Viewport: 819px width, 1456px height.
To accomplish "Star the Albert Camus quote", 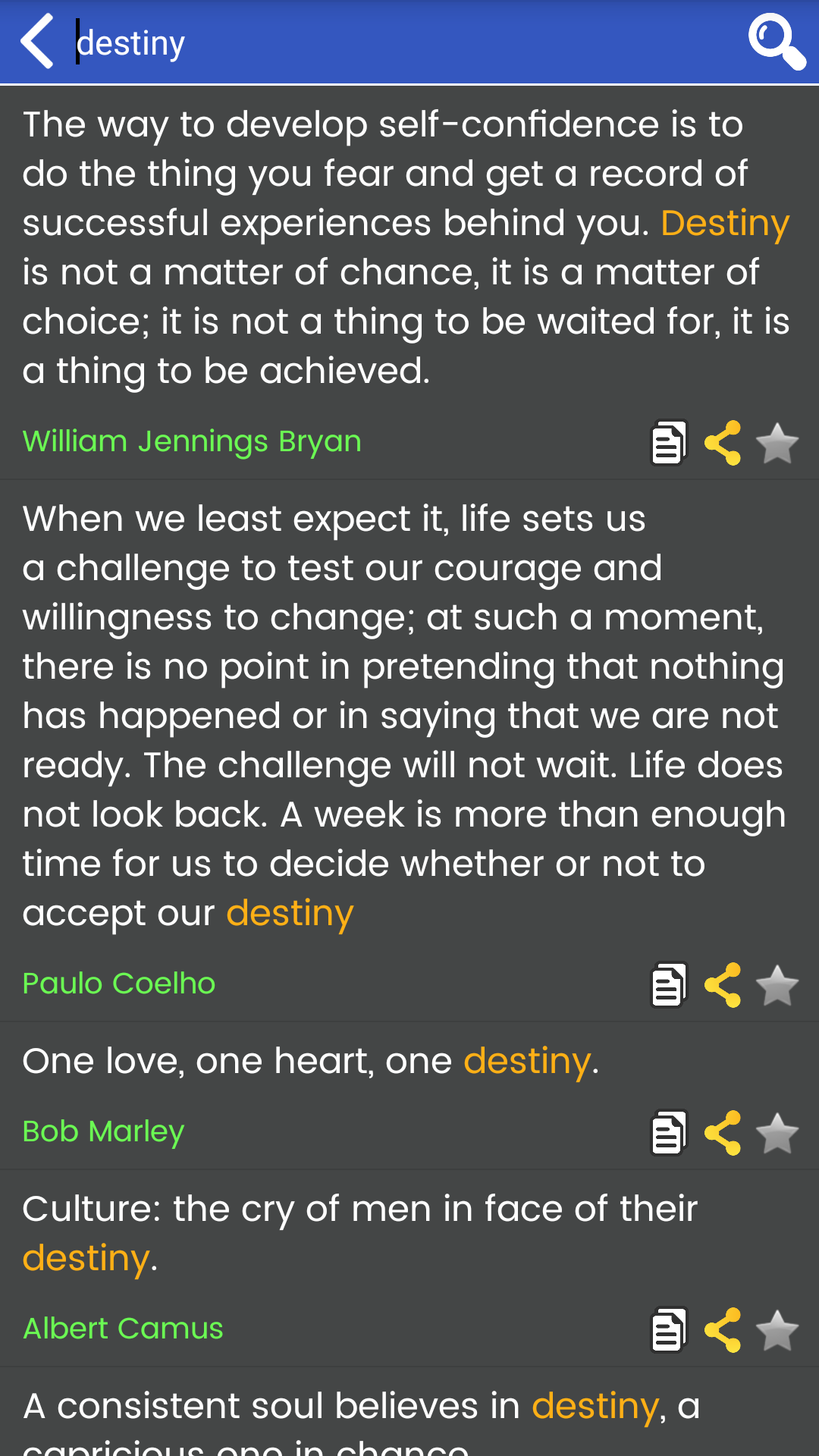I will point(777,1331).
